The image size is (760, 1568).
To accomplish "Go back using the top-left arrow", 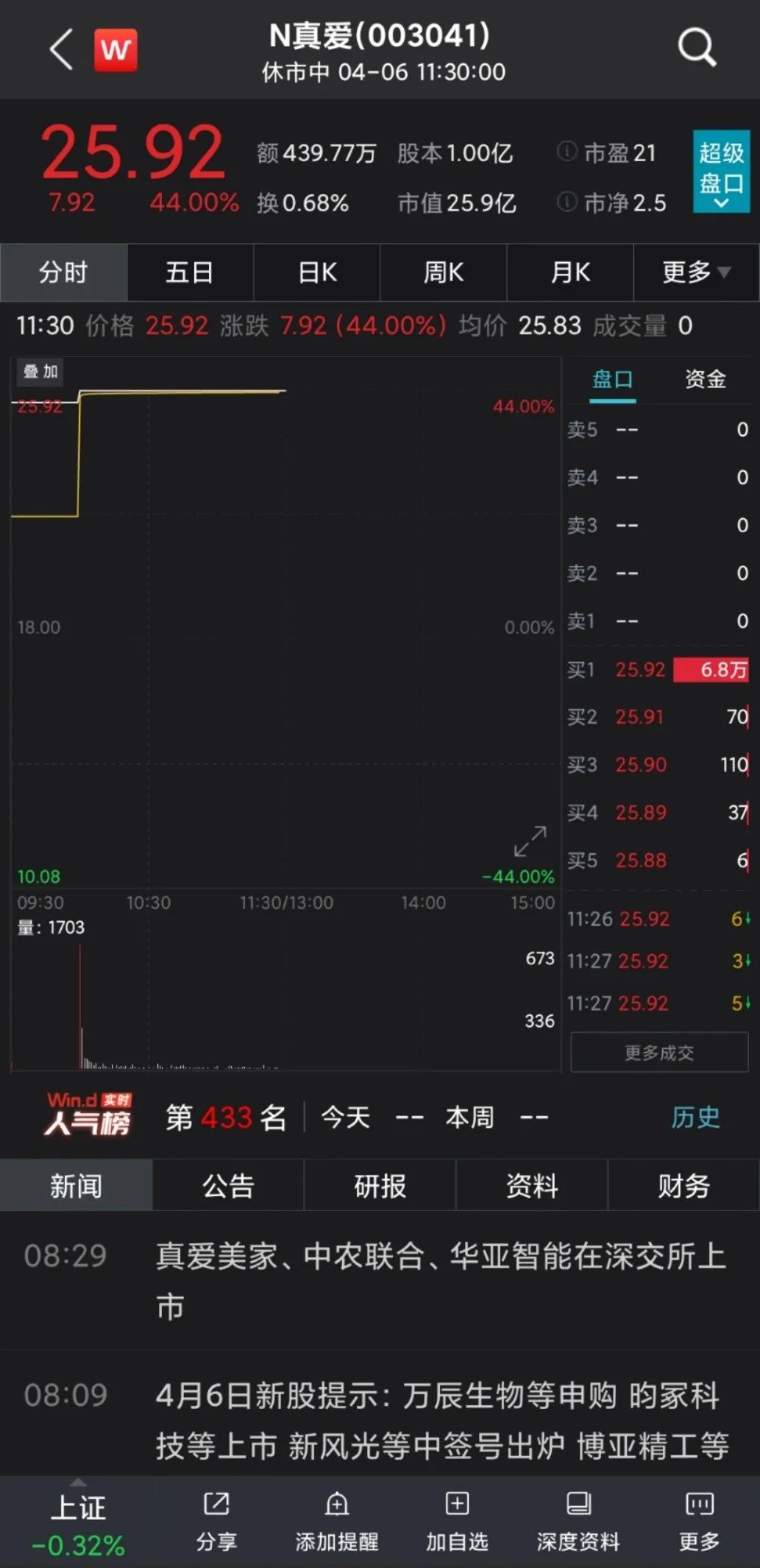I will pyautogui.click(x=61, y=49).
